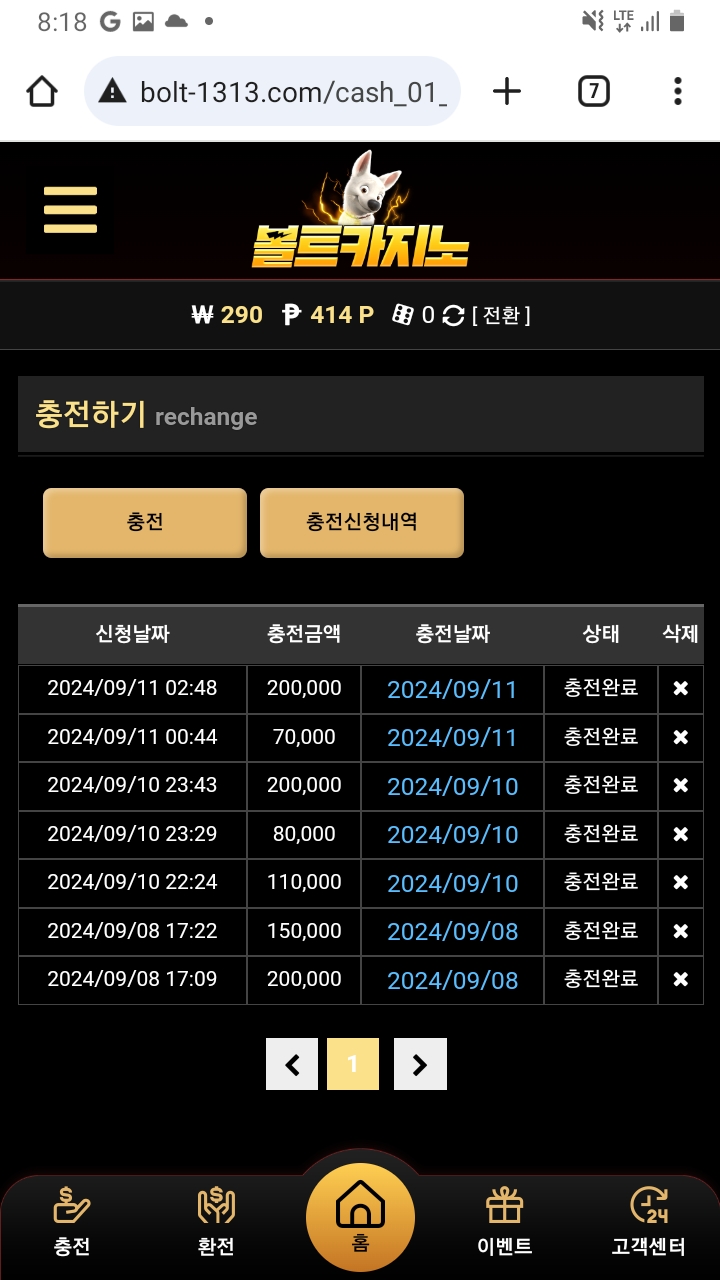Remove the 150,000 charge record

680,931
